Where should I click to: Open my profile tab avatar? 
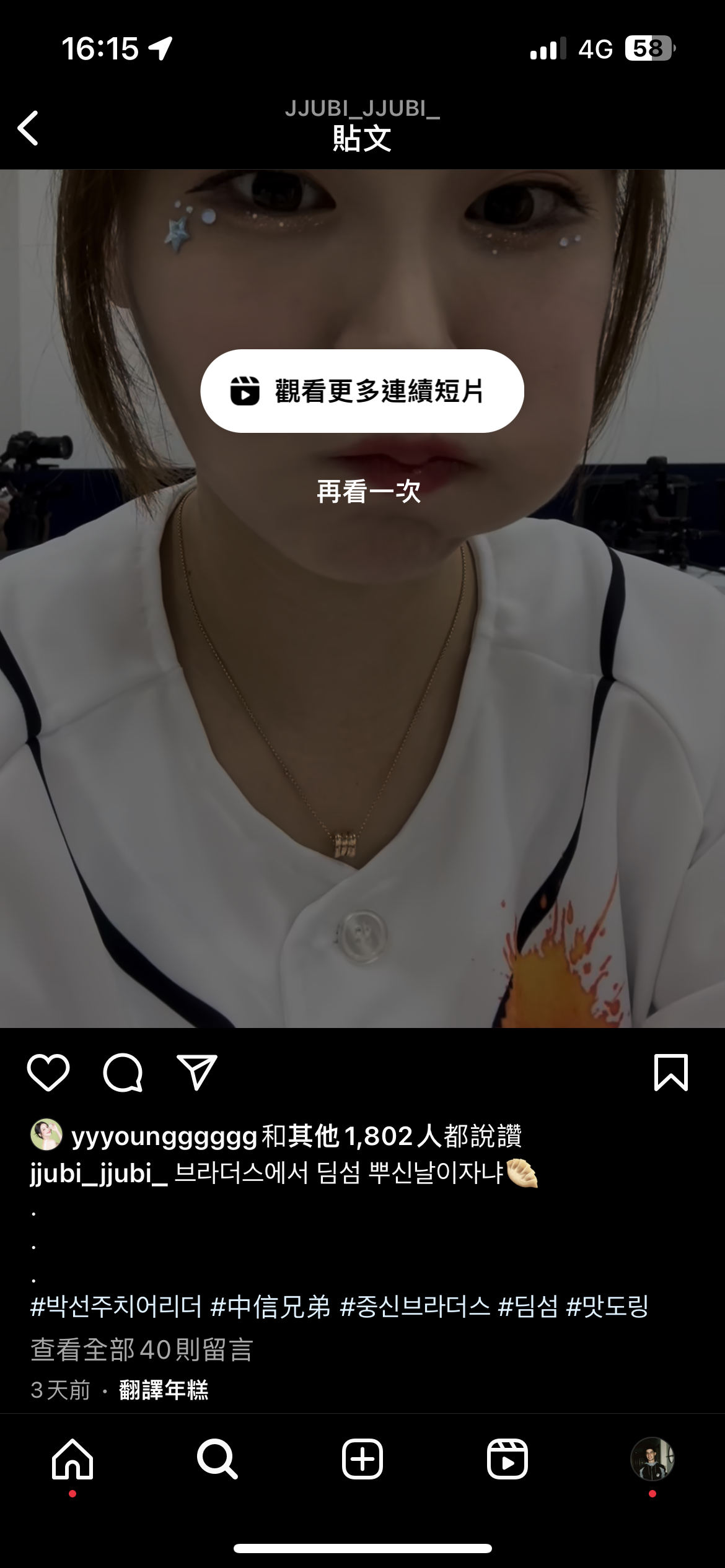point(652,1460)
